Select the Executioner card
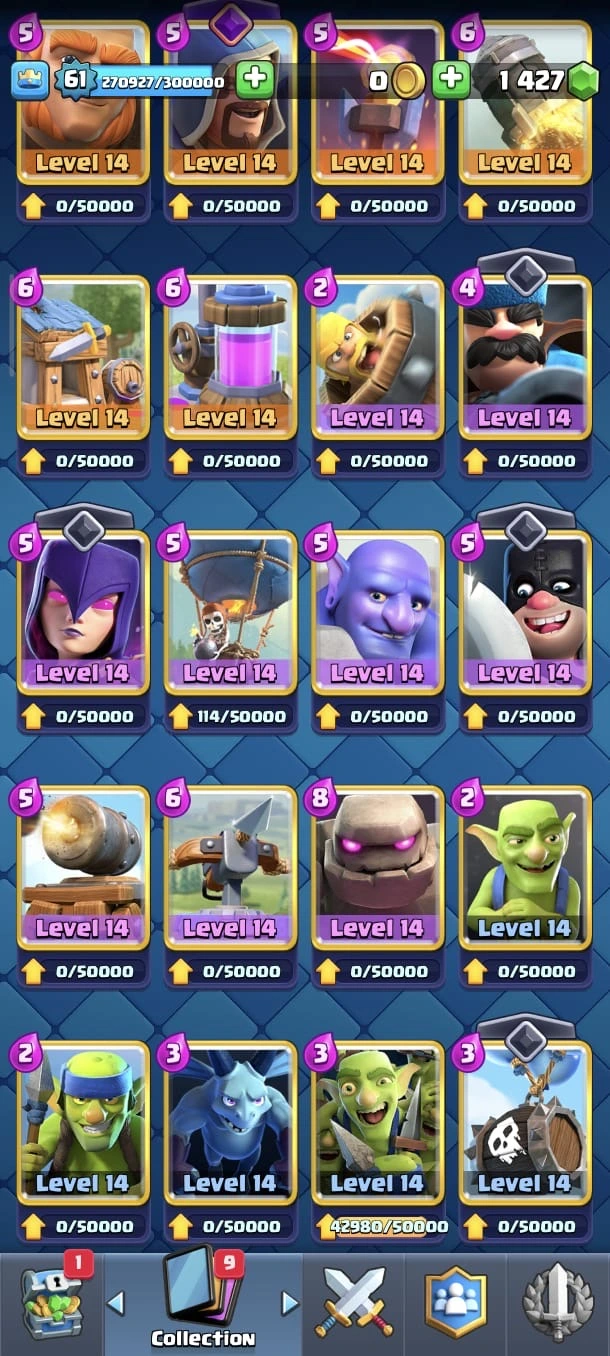Image resolution: width=610 pixels, height=1356 pixels. [x=524, y=612]
